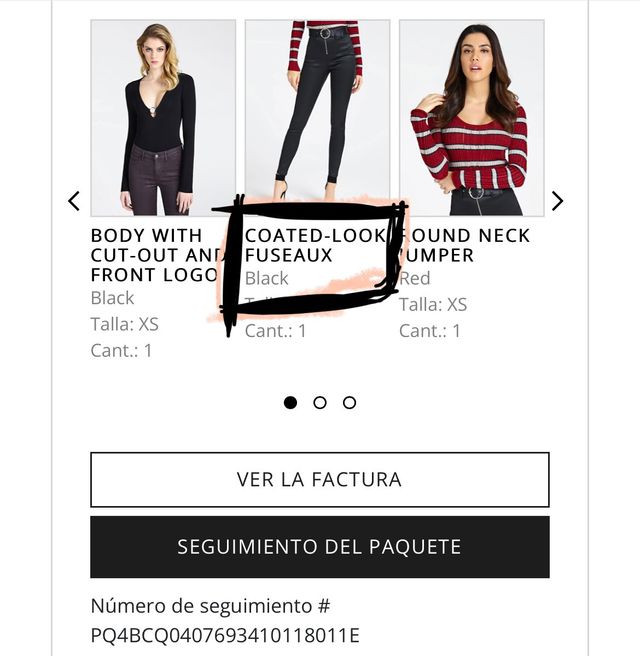Screen dimensions: 640x656
Task: Jump to second carousel page dot
Action: [320, 403]
